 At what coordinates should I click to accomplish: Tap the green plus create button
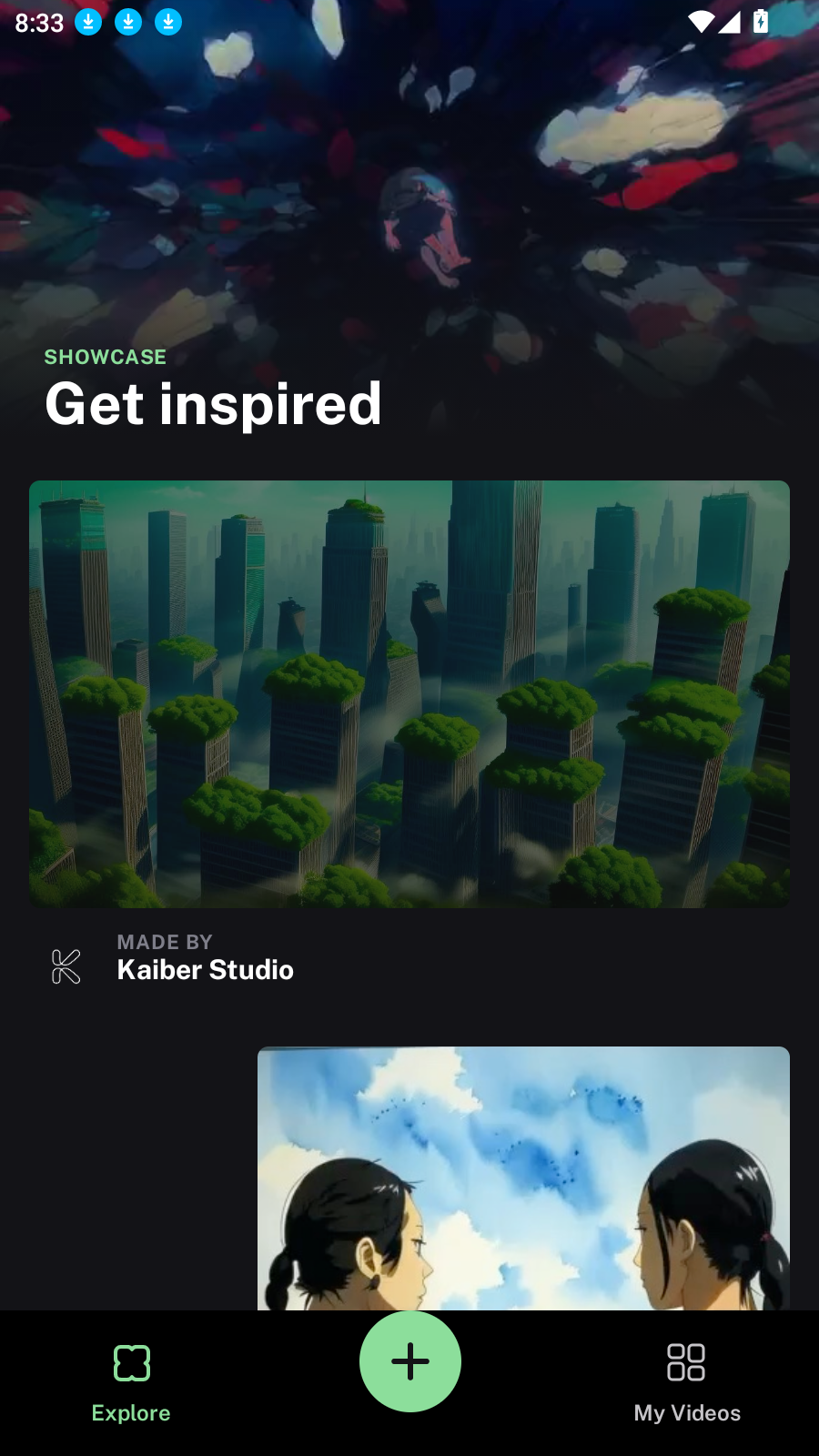tap(409, 1360)
